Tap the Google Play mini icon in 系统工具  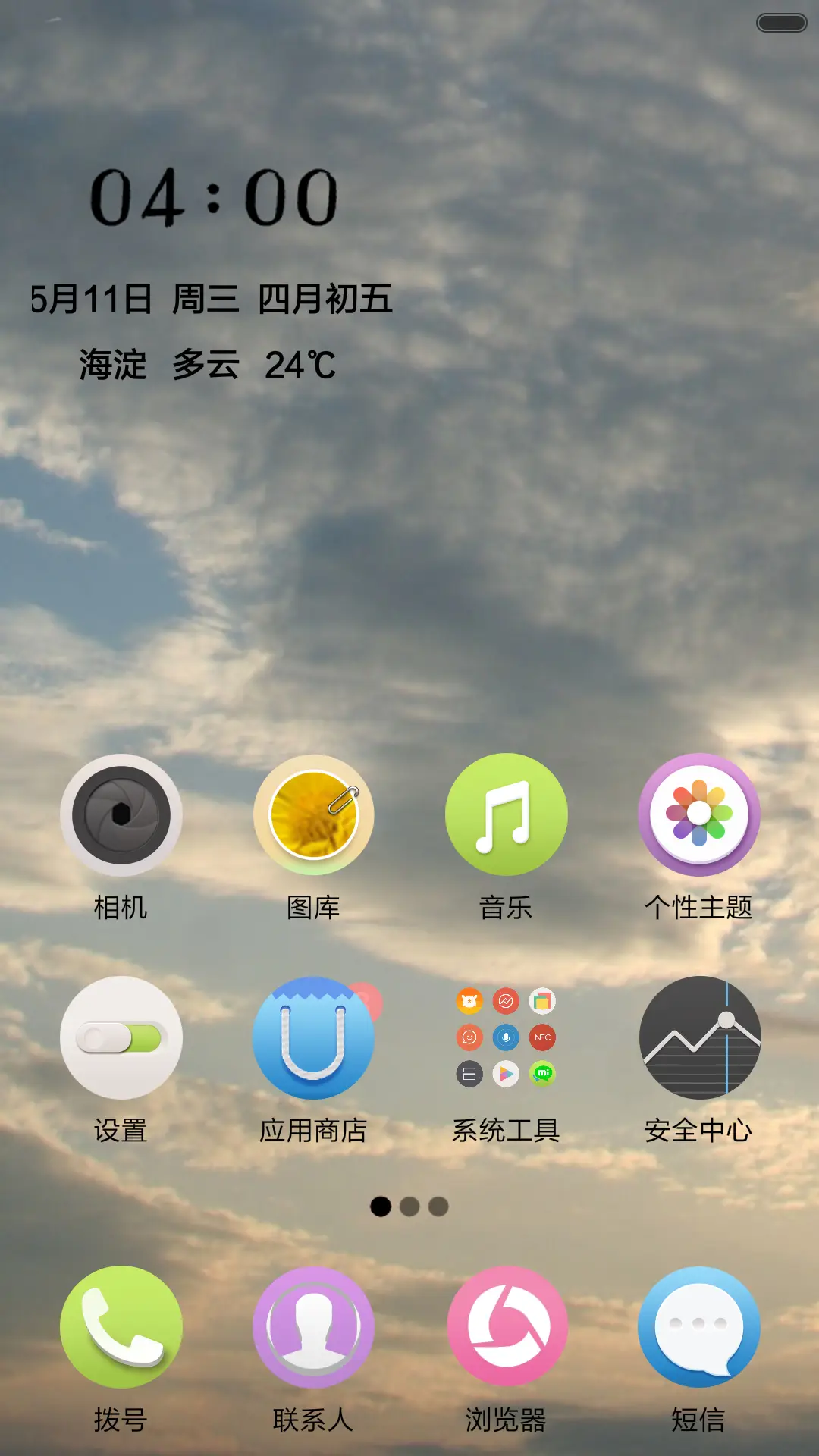(x=506, y=1074)
